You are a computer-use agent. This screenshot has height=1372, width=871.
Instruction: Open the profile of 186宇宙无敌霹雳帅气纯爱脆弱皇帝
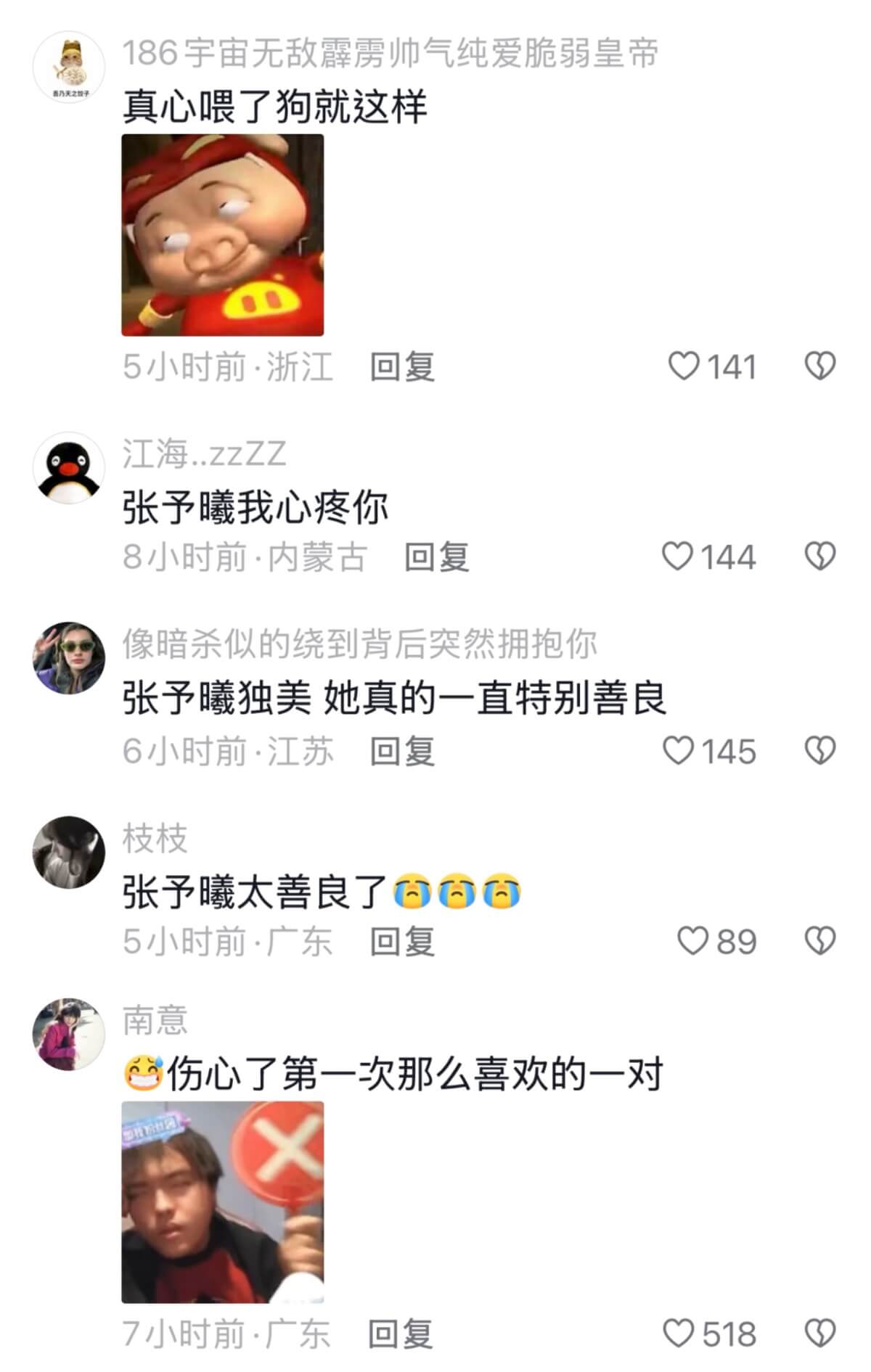coord(69,67)
